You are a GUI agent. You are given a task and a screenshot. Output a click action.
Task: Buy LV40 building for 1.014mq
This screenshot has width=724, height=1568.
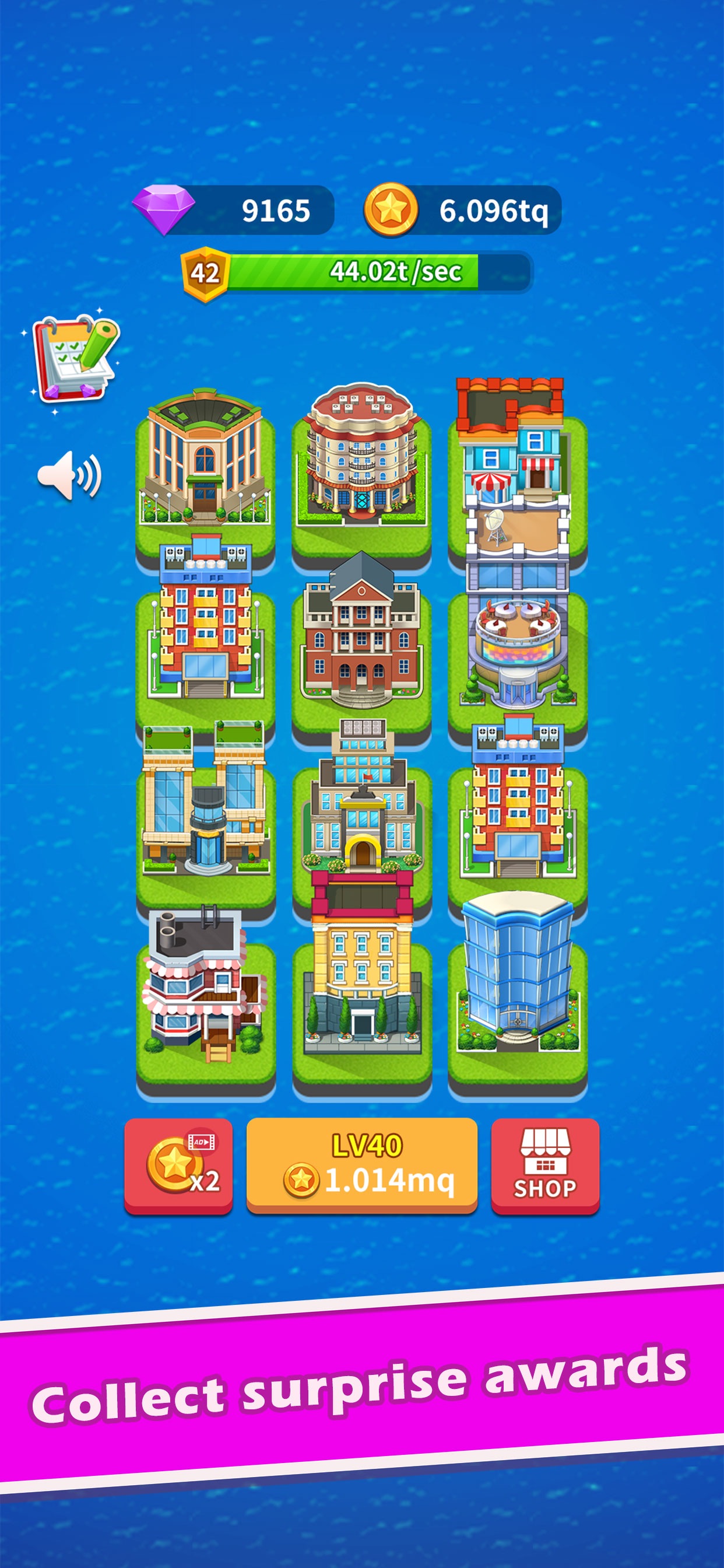[362, 1165]
